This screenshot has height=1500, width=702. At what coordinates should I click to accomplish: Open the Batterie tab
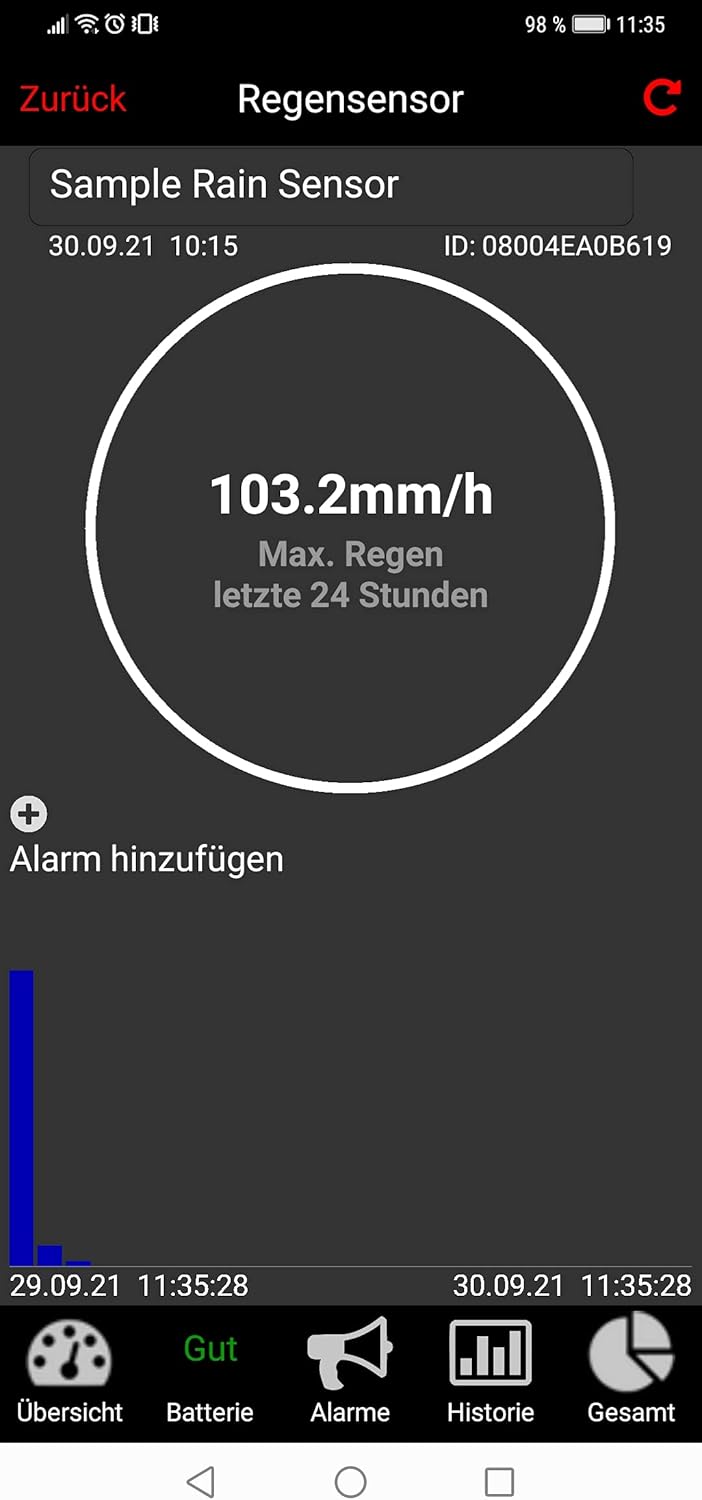pos(210,1372)
